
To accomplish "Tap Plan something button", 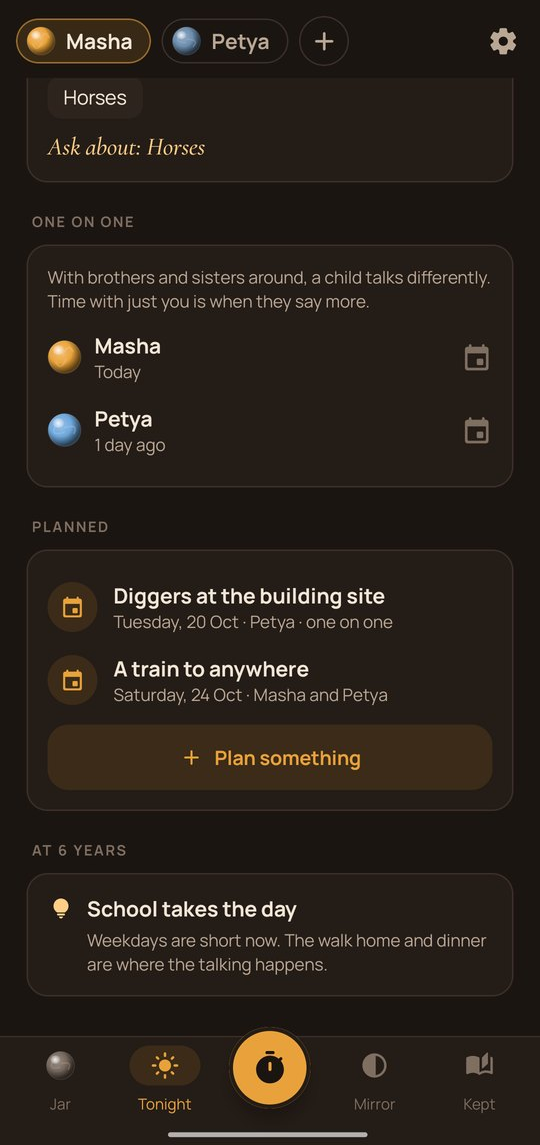I will click(x=270, y=757).
